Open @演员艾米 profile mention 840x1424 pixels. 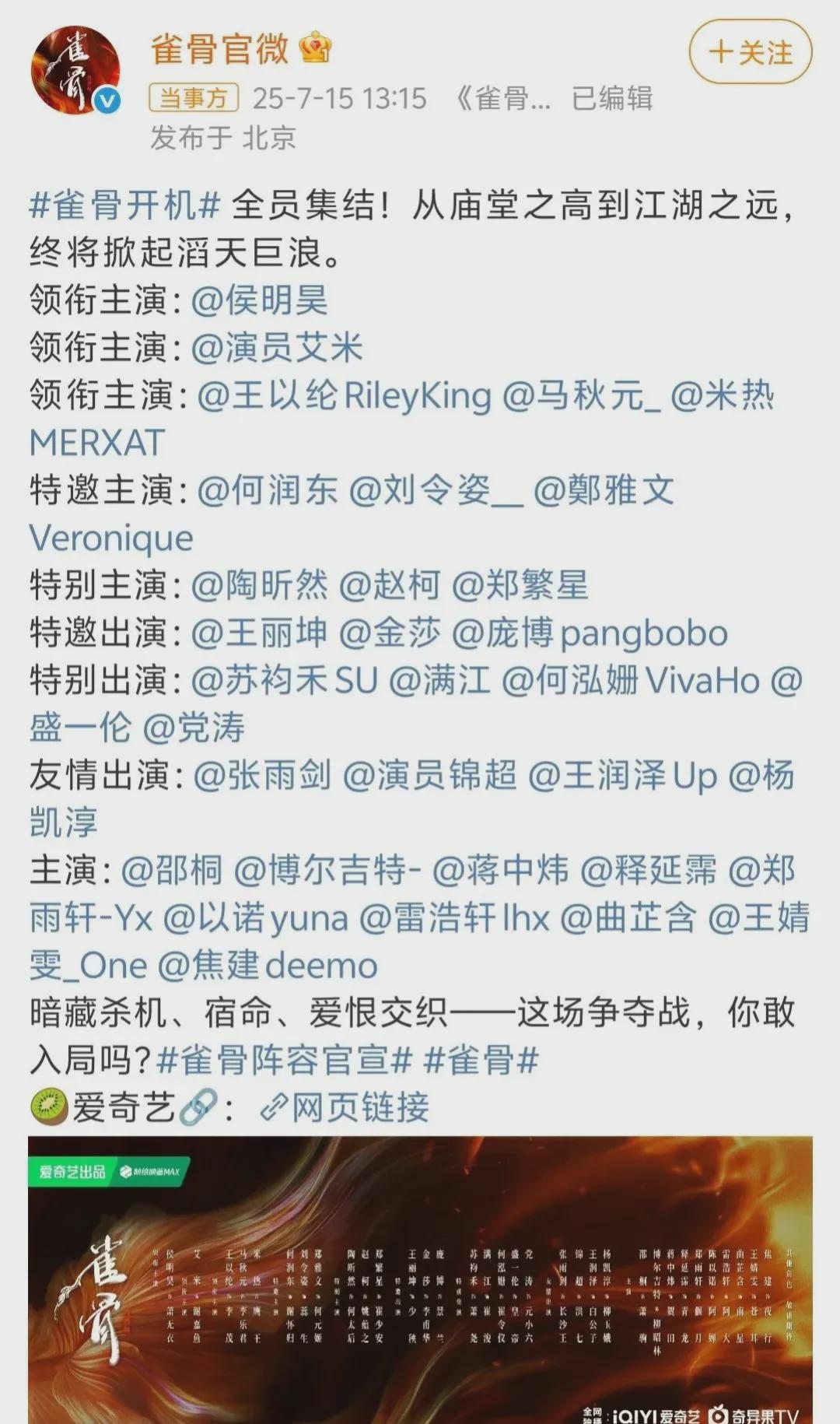pyautogui.click(x=277, y=348)
